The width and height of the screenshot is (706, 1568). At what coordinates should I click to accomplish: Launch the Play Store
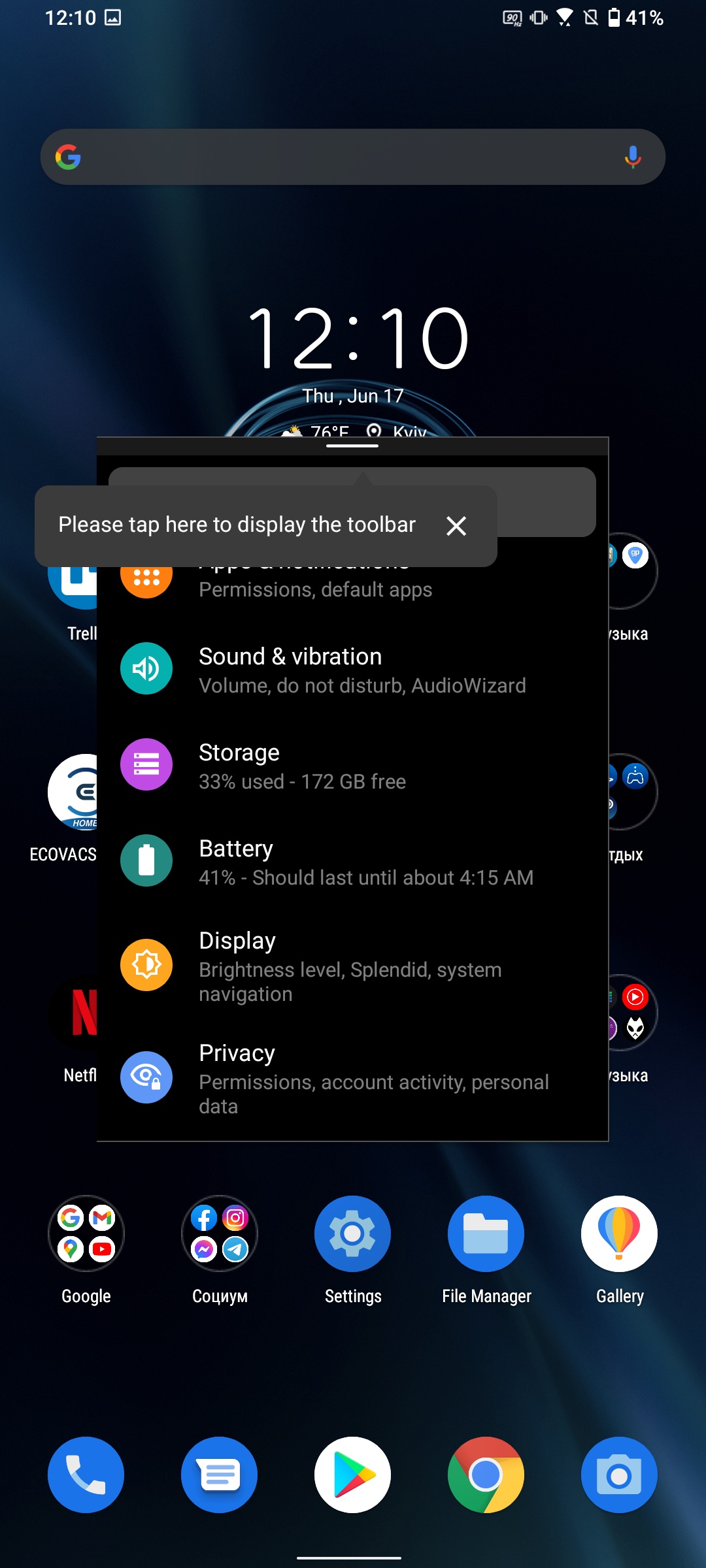click(353, 1475)
